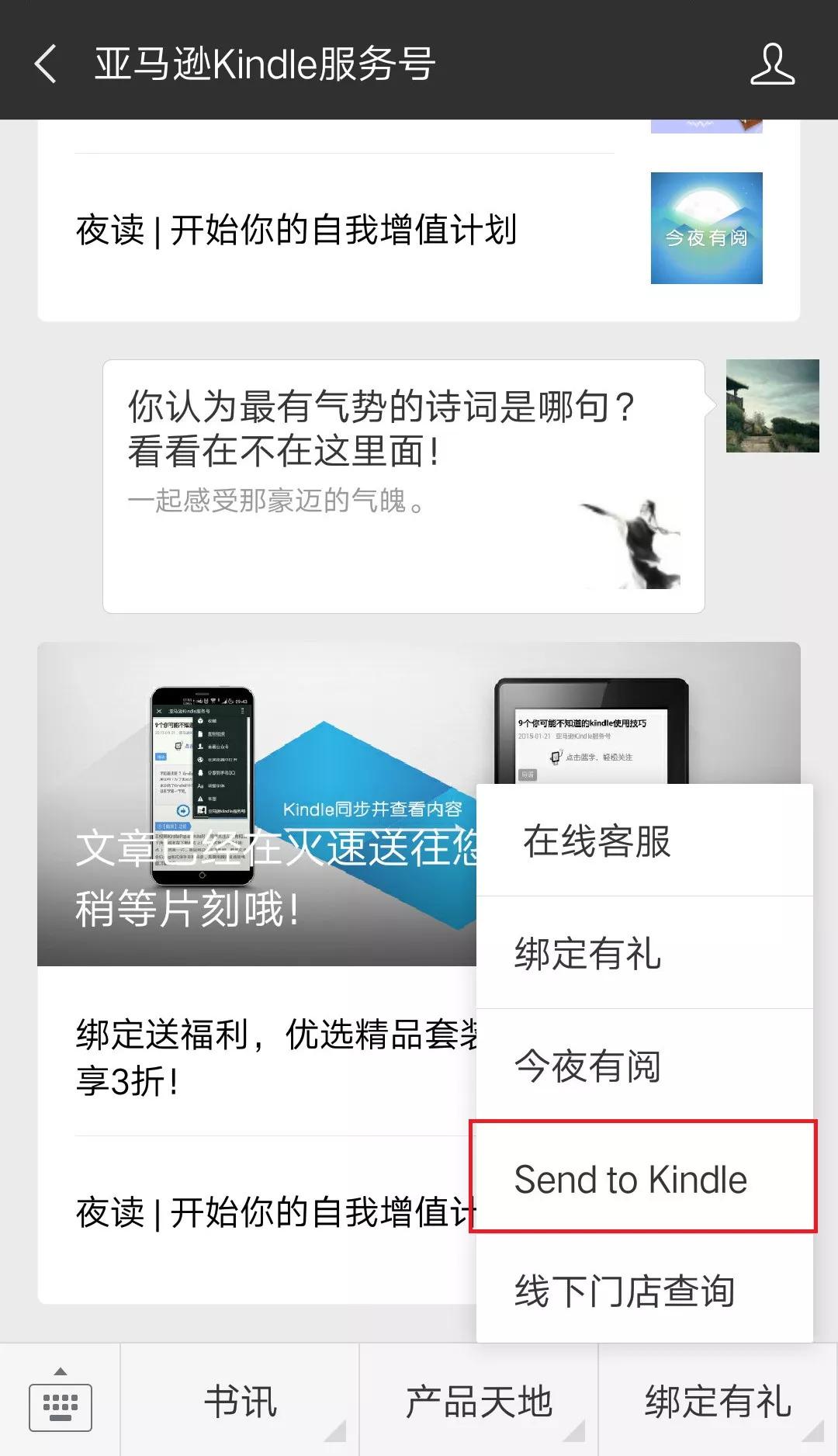Image resolution: width=838 pixels, height=1456 pixels.
Task: Select 在线客服 from the popup menu
Action: click(x=596, y=841)
